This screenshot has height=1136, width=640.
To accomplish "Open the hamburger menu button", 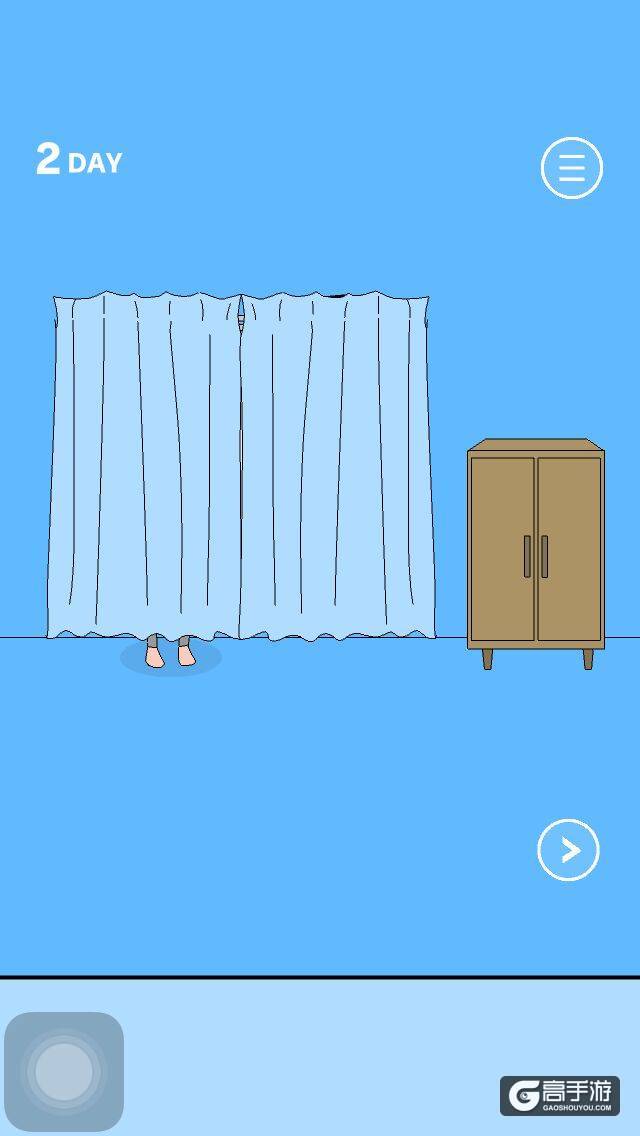I will 571,168.
